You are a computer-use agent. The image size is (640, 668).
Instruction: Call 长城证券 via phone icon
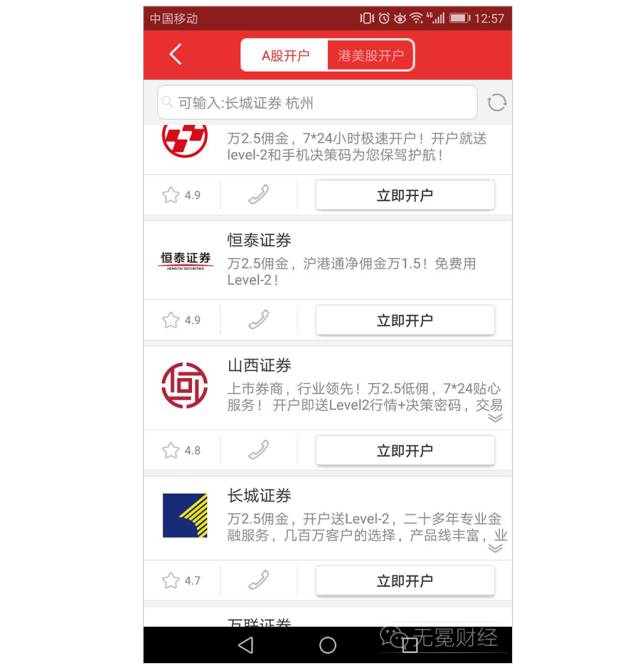(258, 580)
